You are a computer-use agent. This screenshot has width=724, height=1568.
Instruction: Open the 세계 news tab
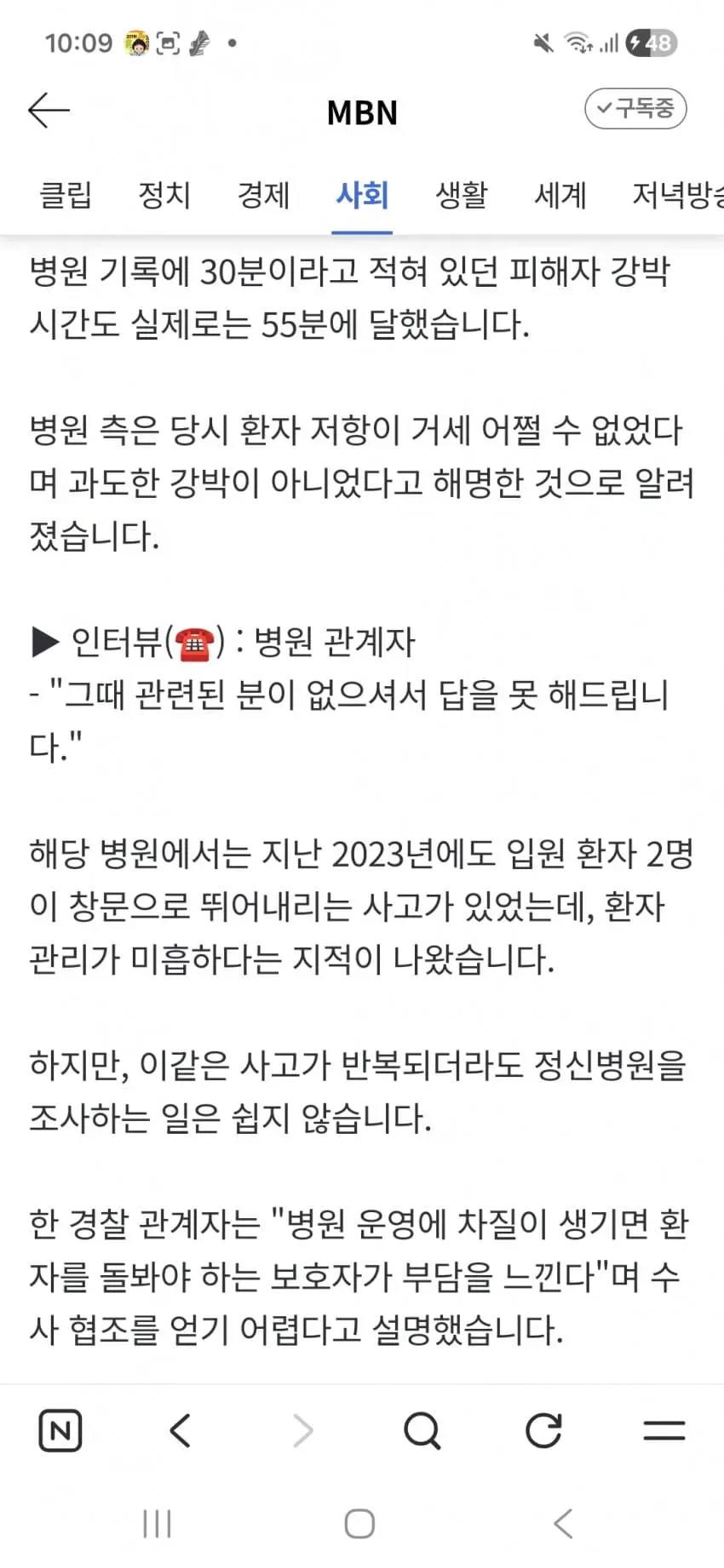click(x=560, y=195)
